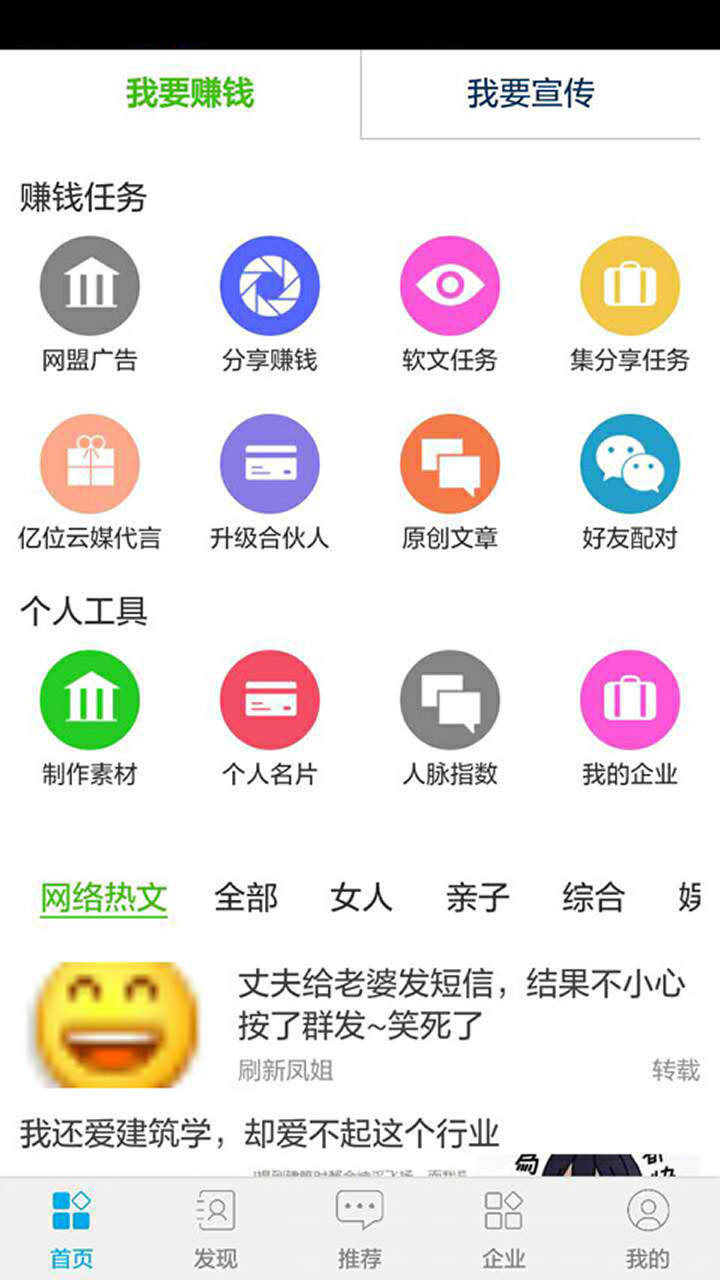Open the 推荐 tab in bottom bar
The image size is (720, 1280).
(360, 1230)
